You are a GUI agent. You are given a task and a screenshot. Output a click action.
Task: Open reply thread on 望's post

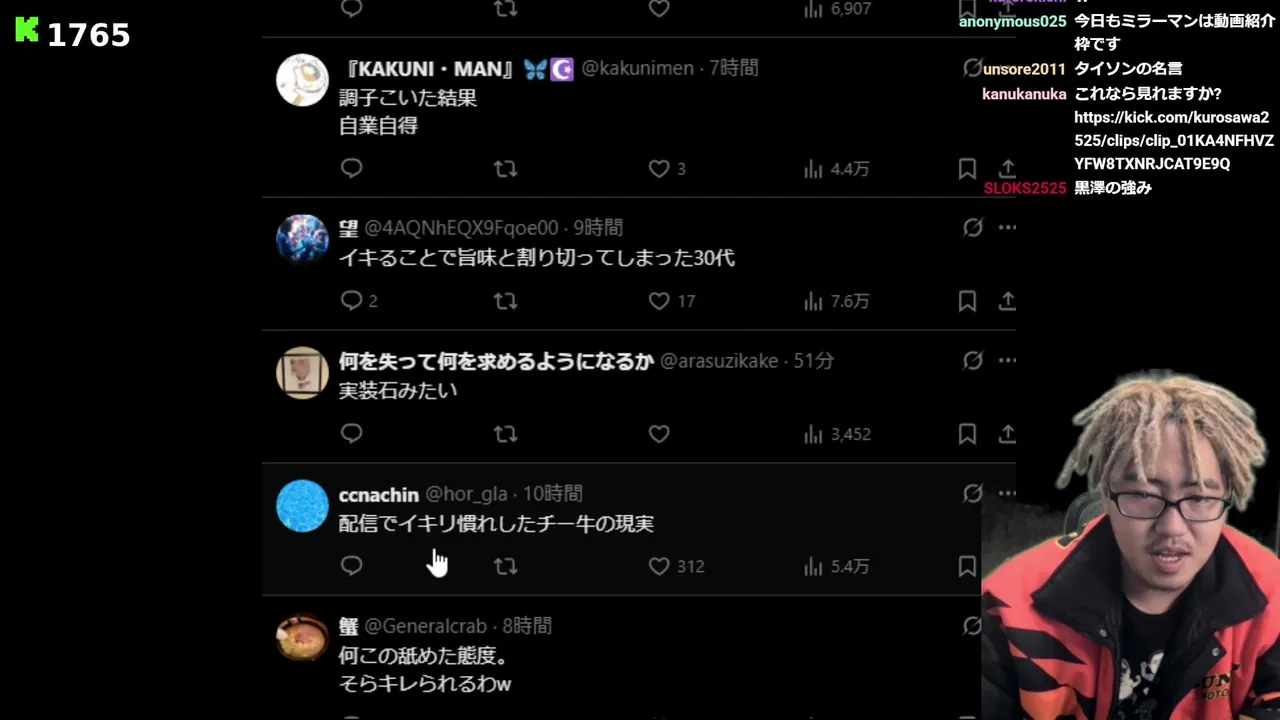coord(351,301)
